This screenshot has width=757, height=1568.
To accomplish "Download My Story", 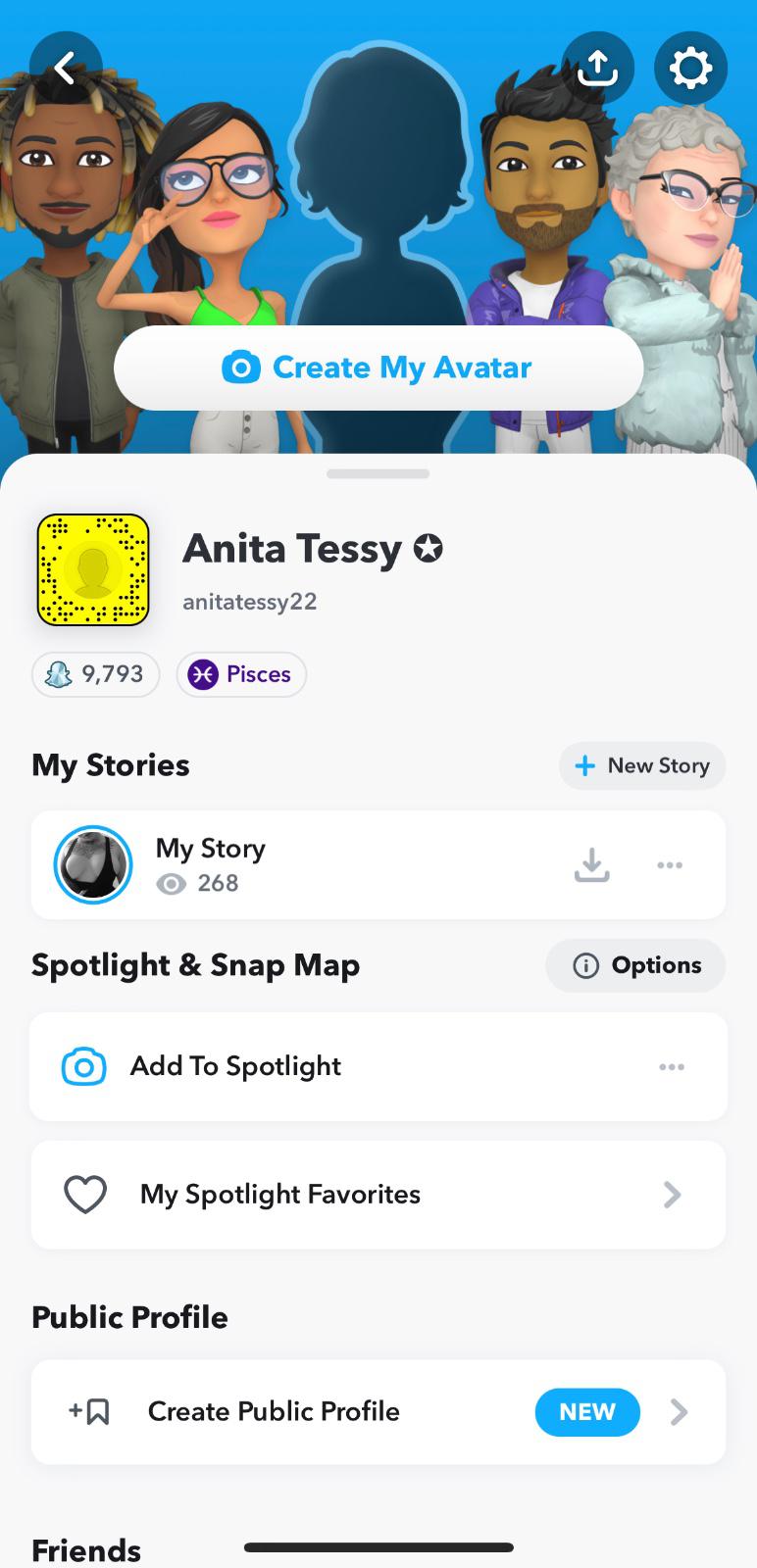I will coord(591,864).
